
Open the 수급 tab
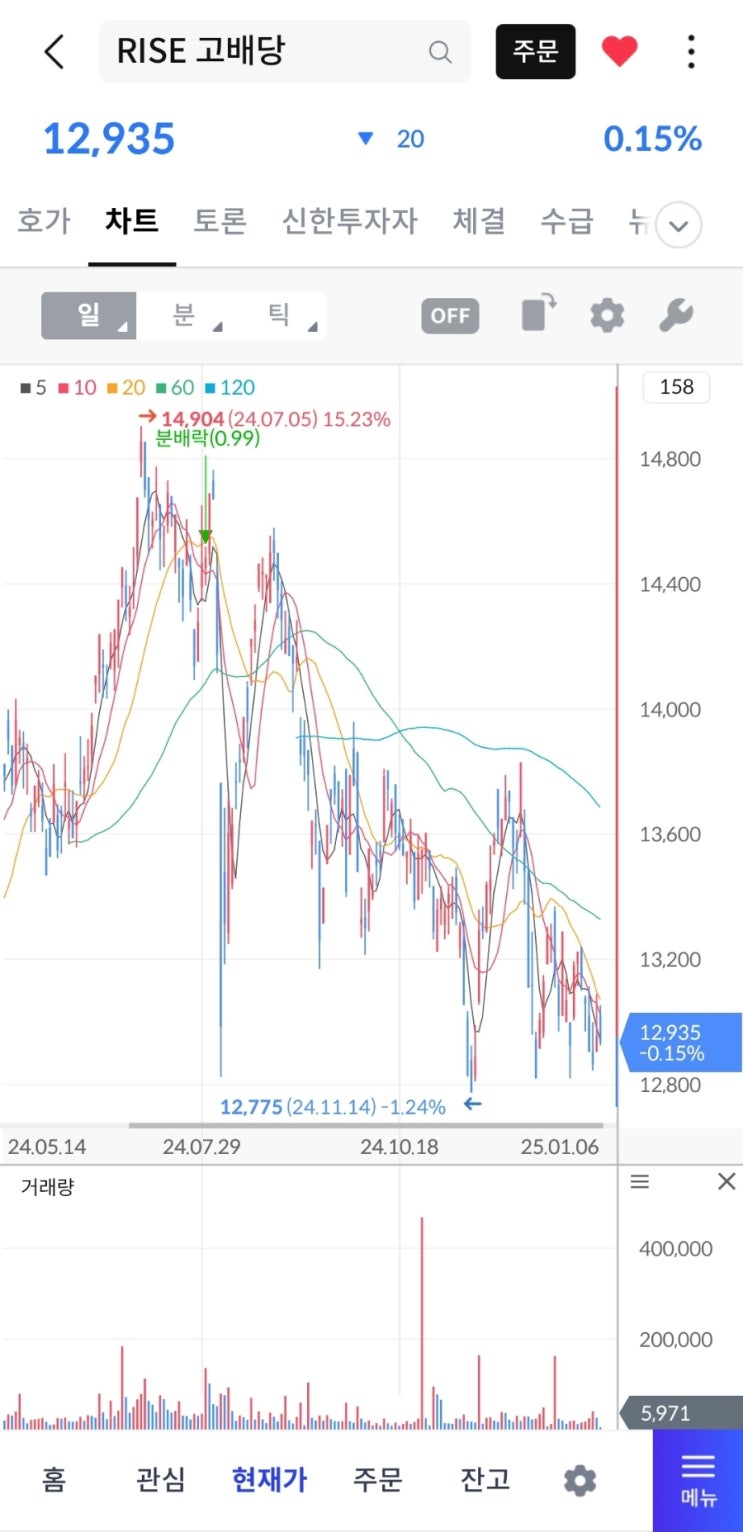click(567, 221)
